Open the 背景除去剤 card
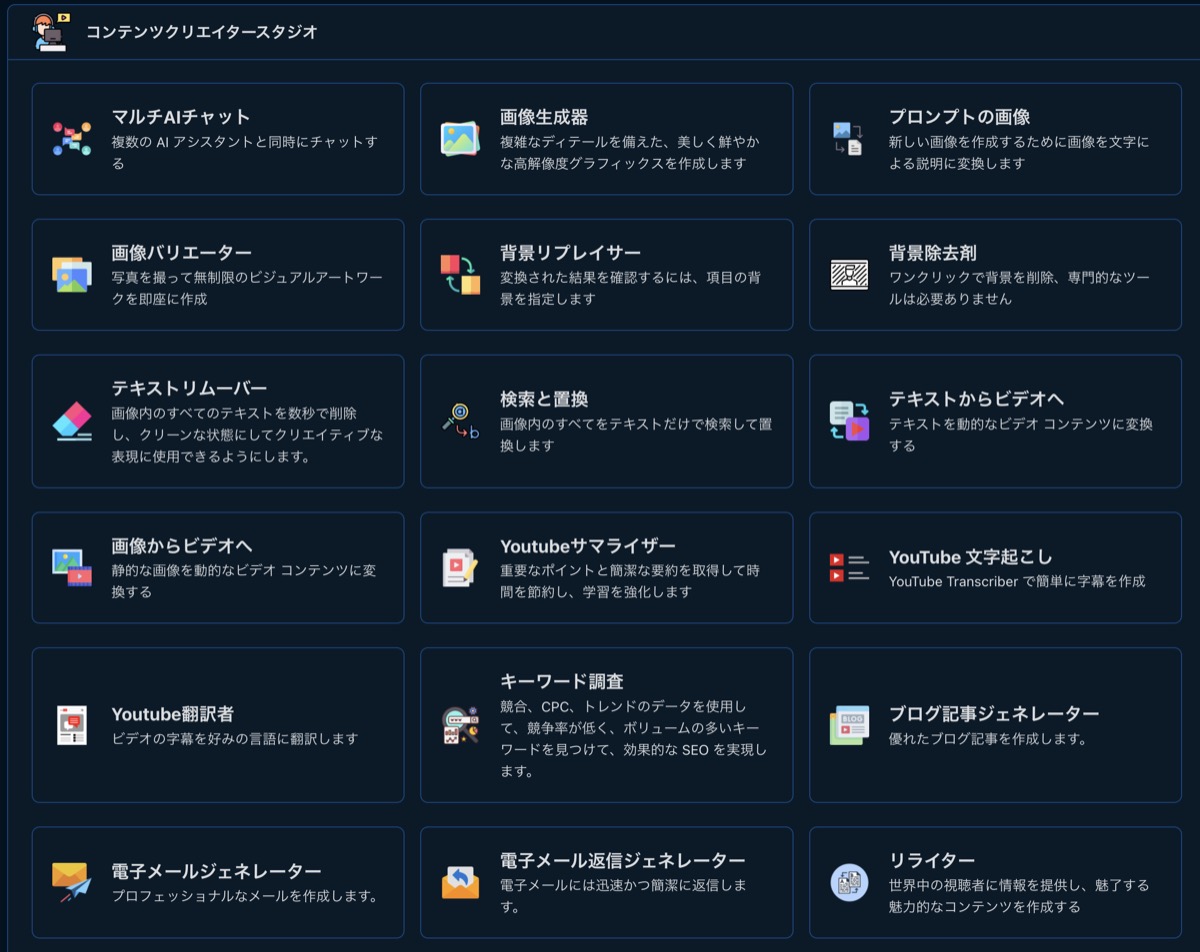 pyautogui.click(x=995, y=274)
